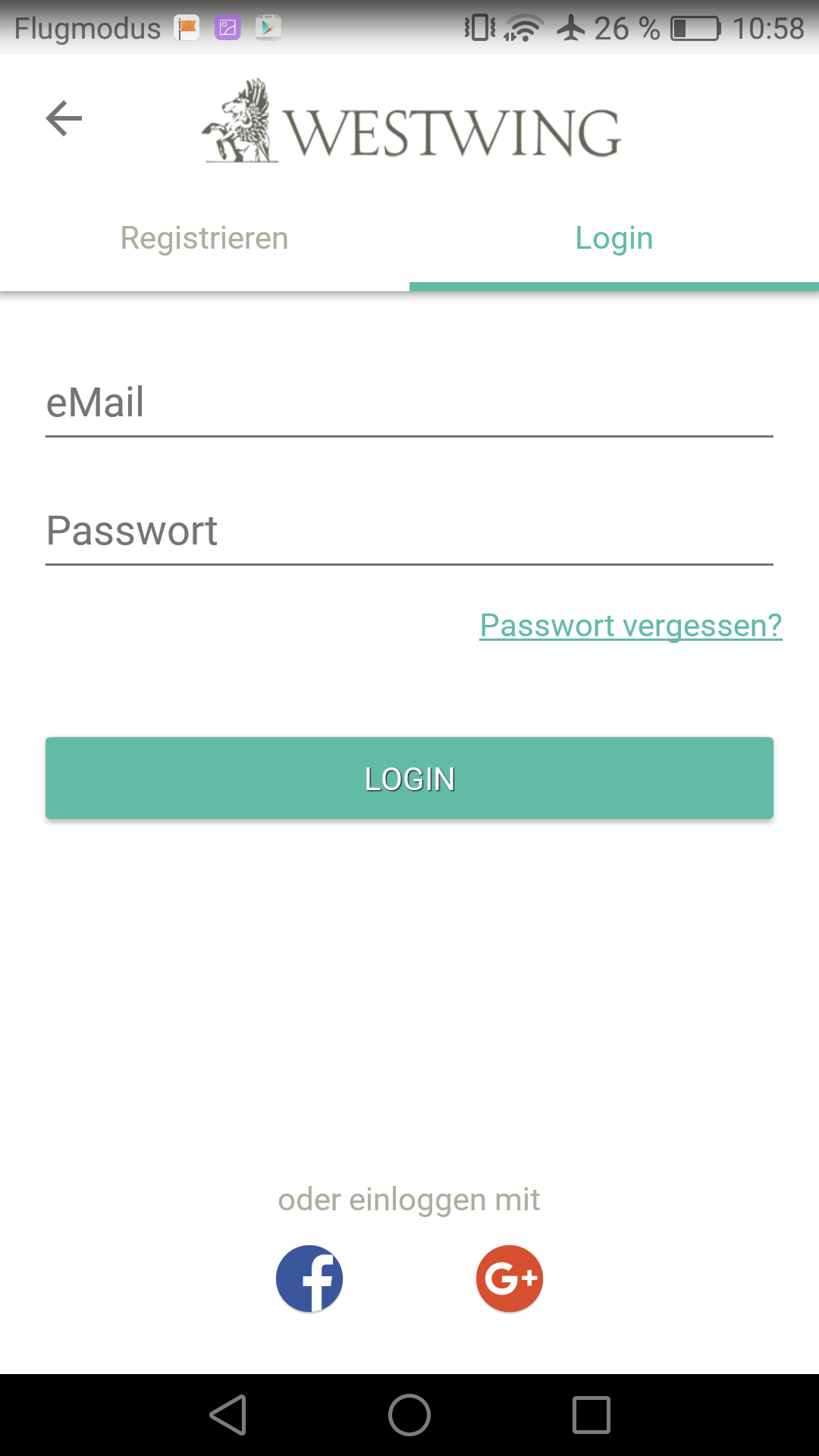Open the Passwort vergessen? link
Image resolution: width=819 pixels, height=1456 pixels.
(631, 626)
